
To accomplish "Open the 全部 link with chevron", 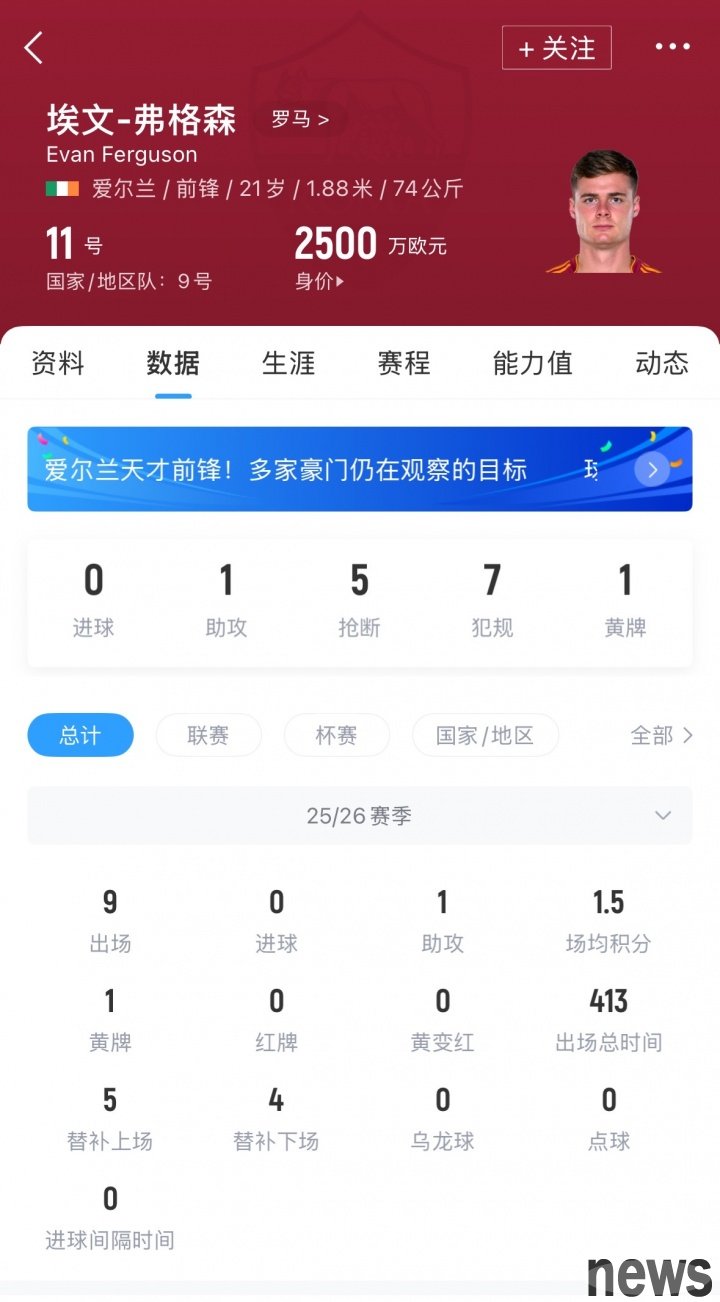I will coord(661,735).
